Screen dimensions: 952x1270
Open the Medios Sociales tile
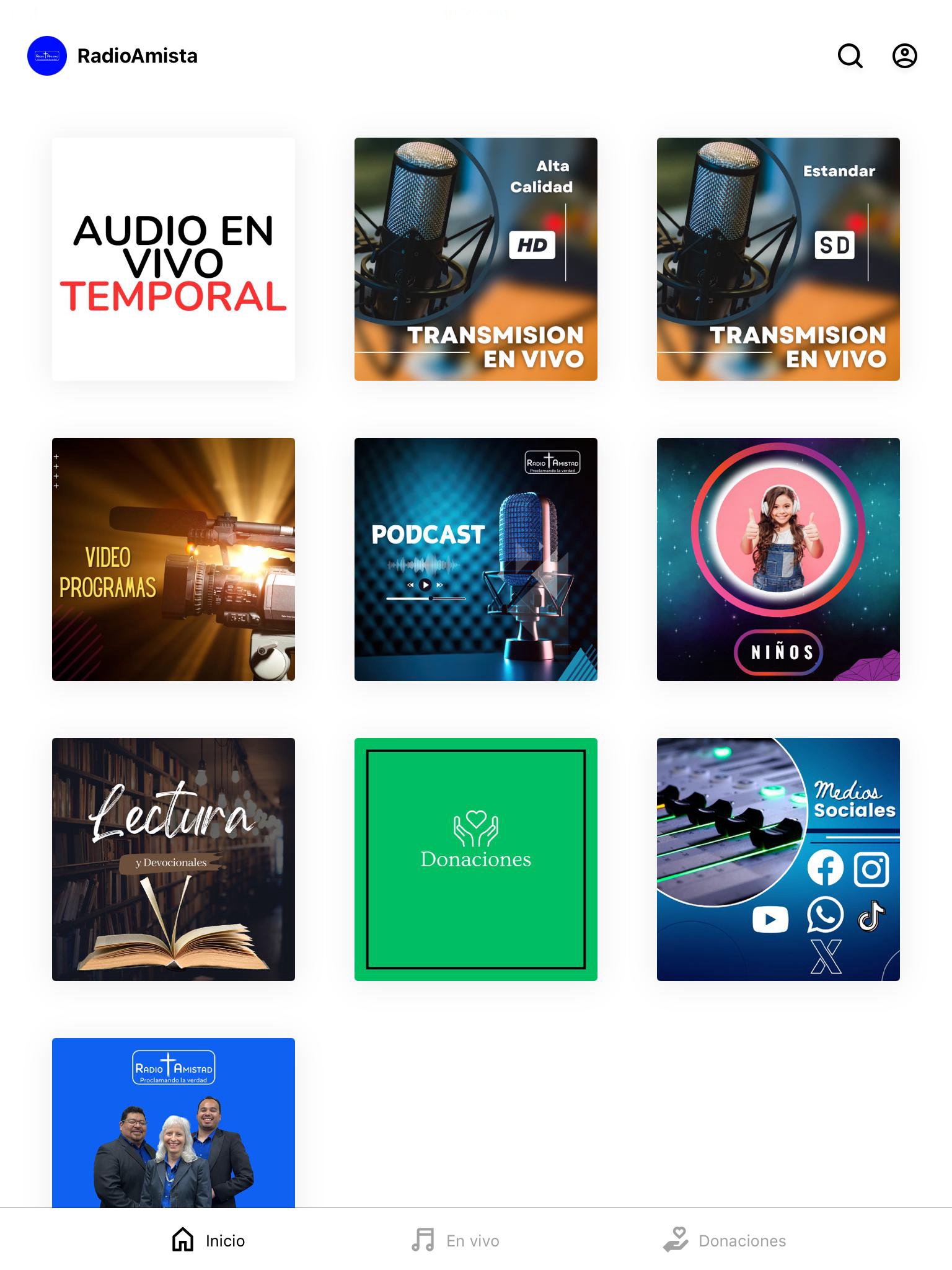pyautogui.click(x=778, y=859)
